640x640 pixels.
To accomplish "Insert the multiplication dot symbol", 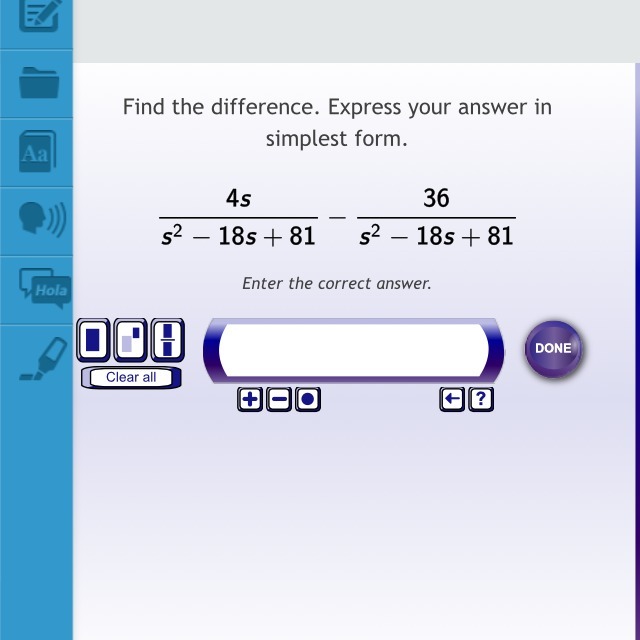I will [308, 400].
